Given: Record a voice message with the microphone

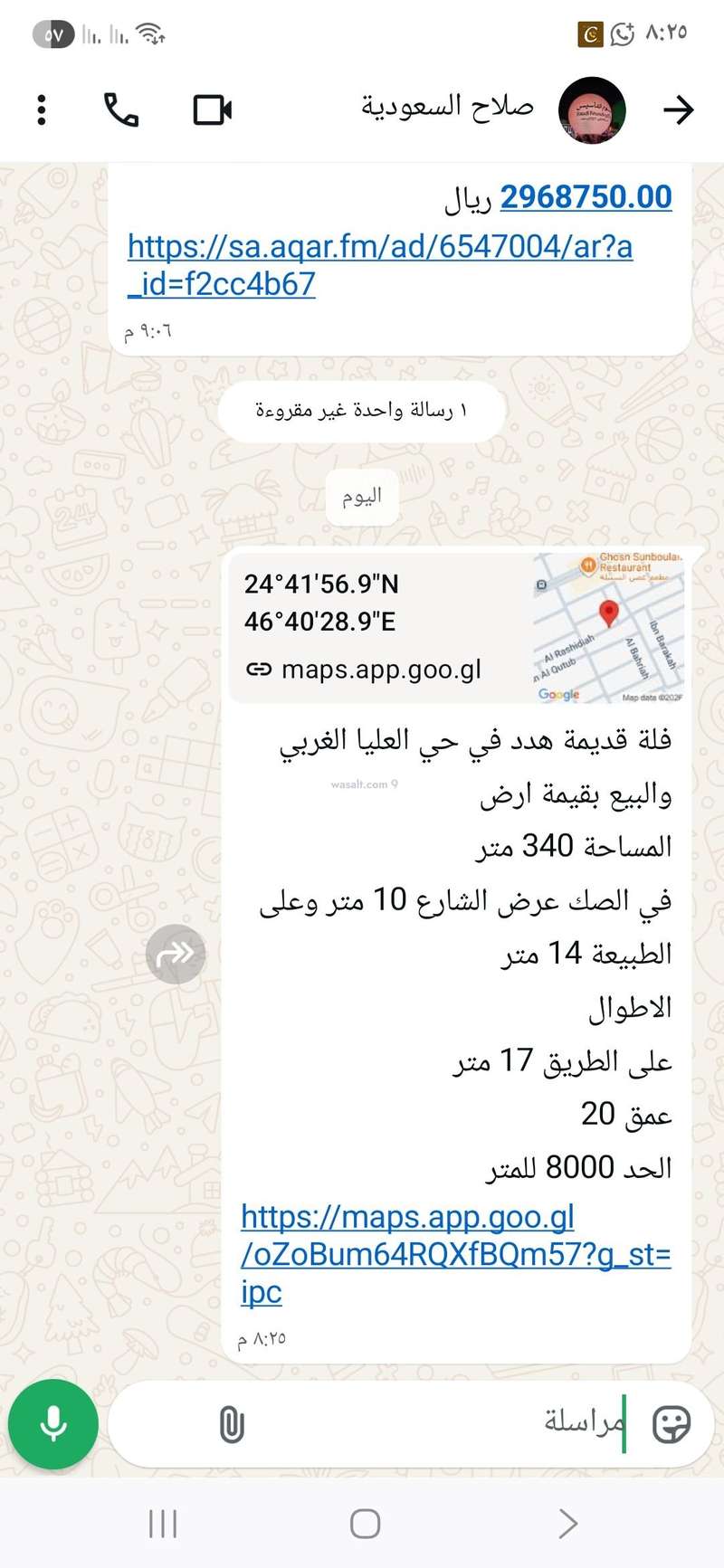Looking at the screenshot, I should [53, 1423].
